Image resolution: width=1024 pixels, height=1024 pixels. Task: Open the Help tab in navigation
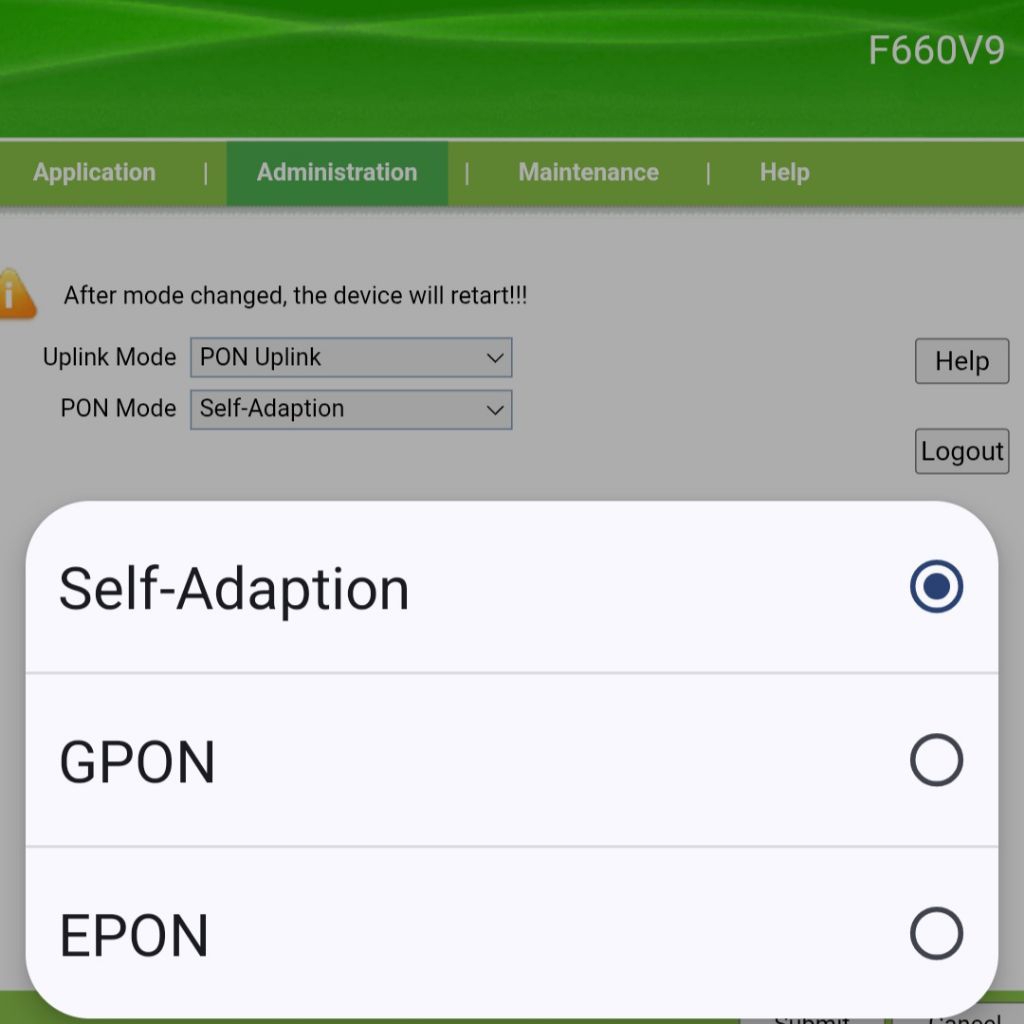click(784, 173)
